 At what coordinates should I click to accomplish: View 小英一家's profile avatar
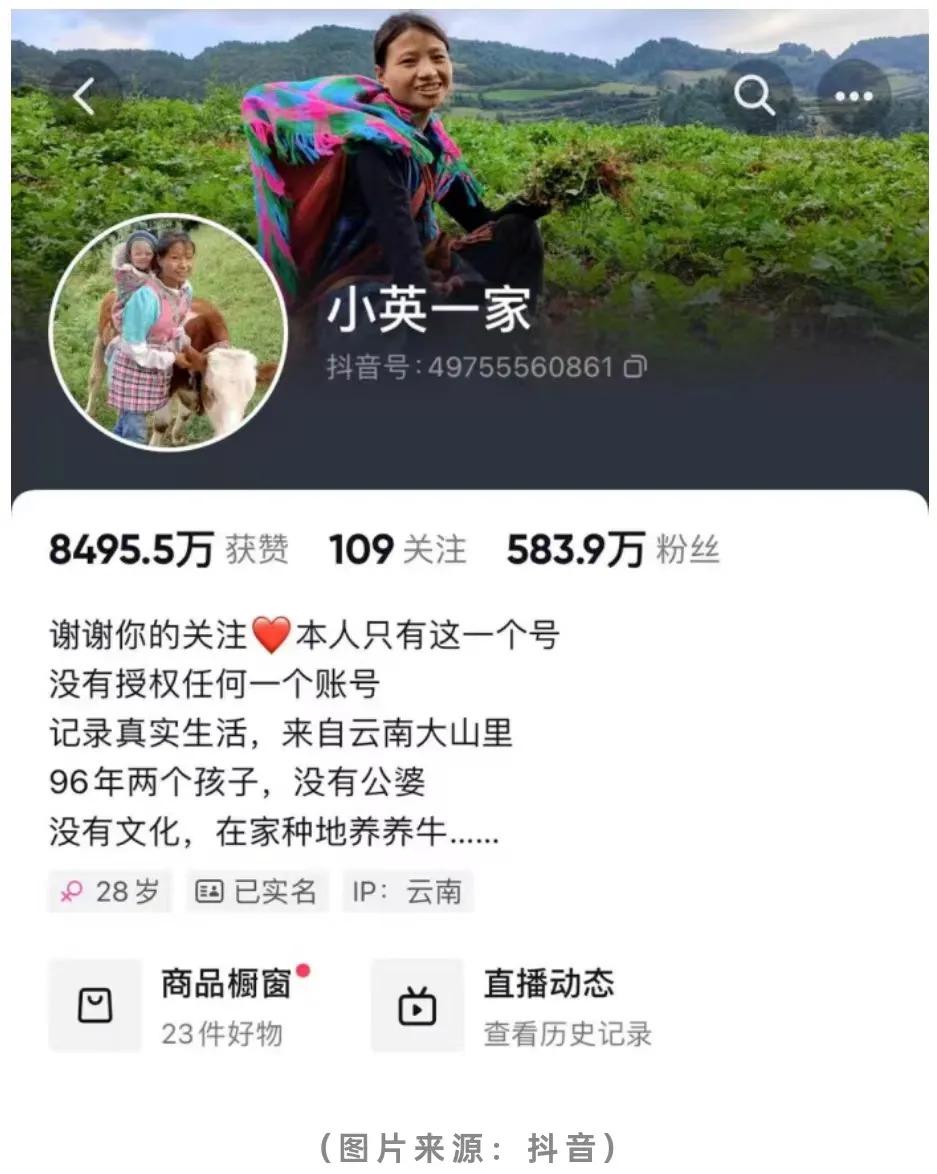(x=168, y=333)
